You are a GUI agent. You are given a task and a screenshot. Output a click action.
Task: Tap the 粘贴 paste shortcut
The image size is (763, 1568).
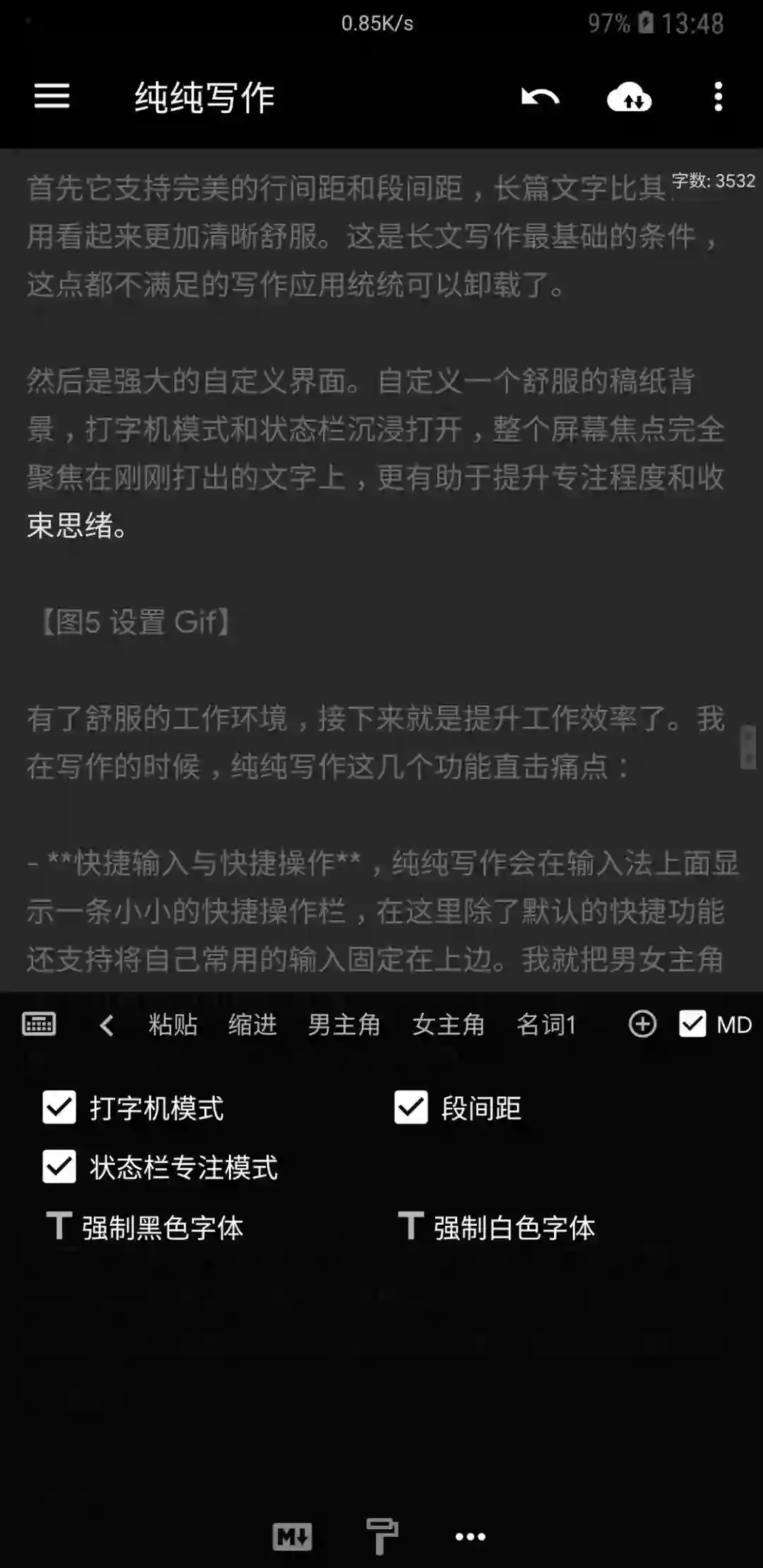coord(172,1025)
